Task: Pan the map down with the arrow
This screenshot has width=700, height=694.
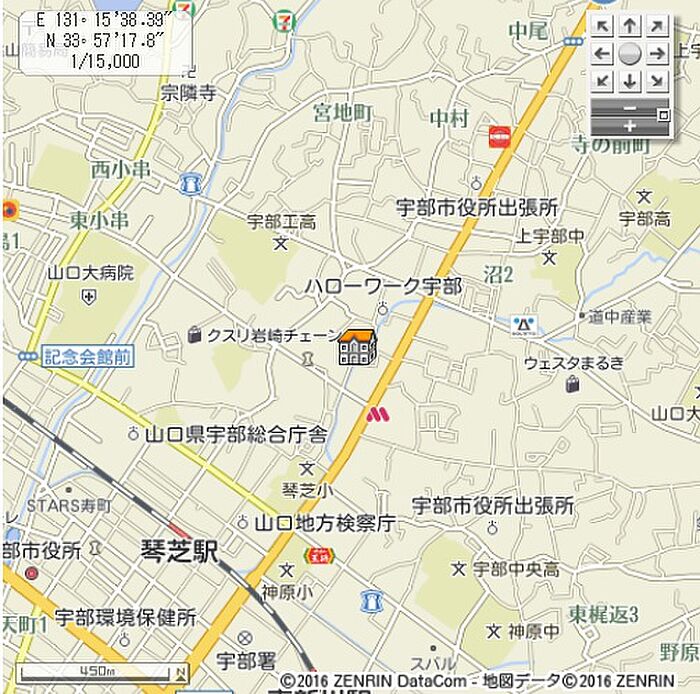Action: pos(629,81)
